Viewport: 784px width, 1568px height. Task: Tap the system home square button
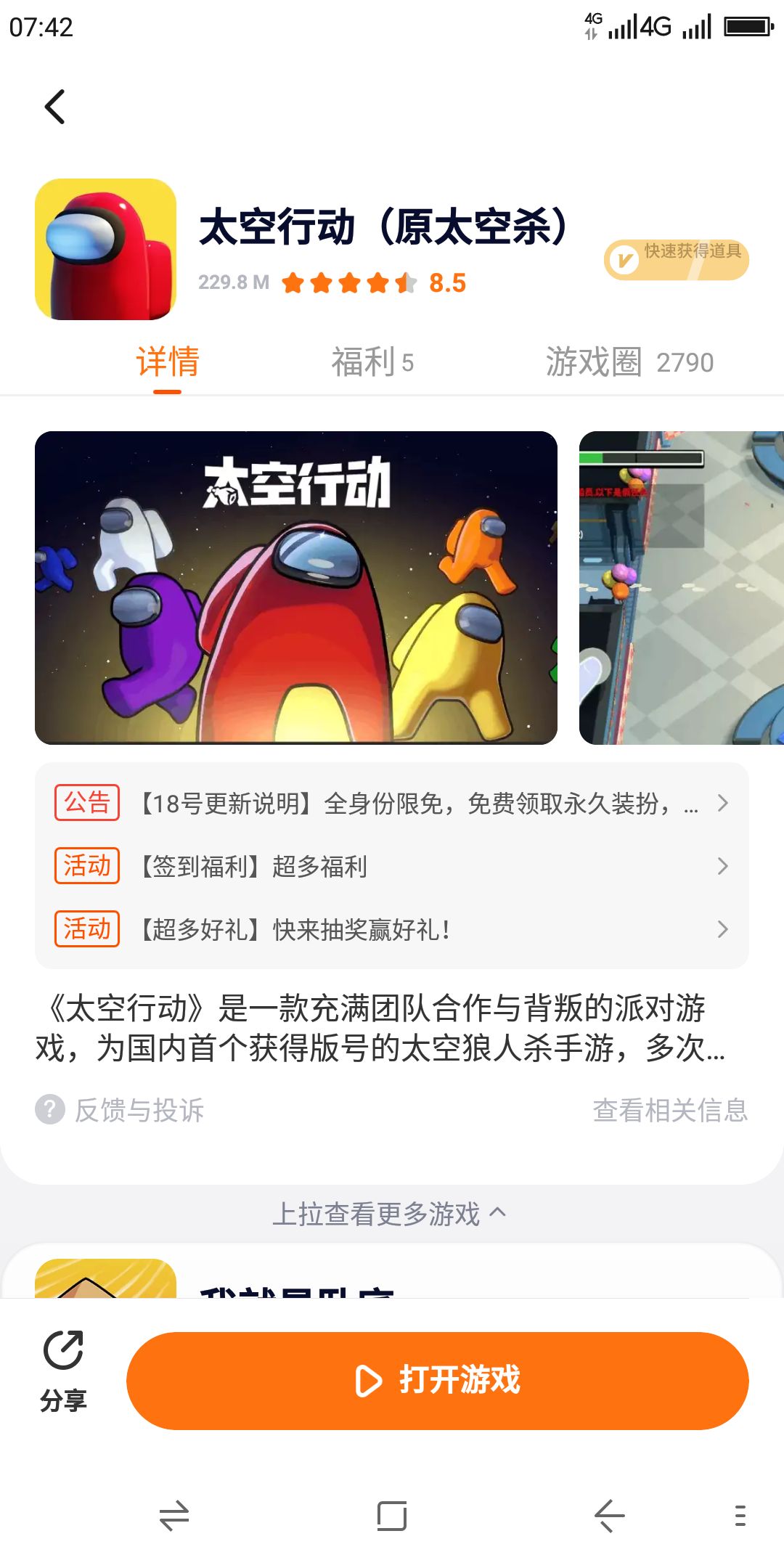click(x=392, y=1516)
